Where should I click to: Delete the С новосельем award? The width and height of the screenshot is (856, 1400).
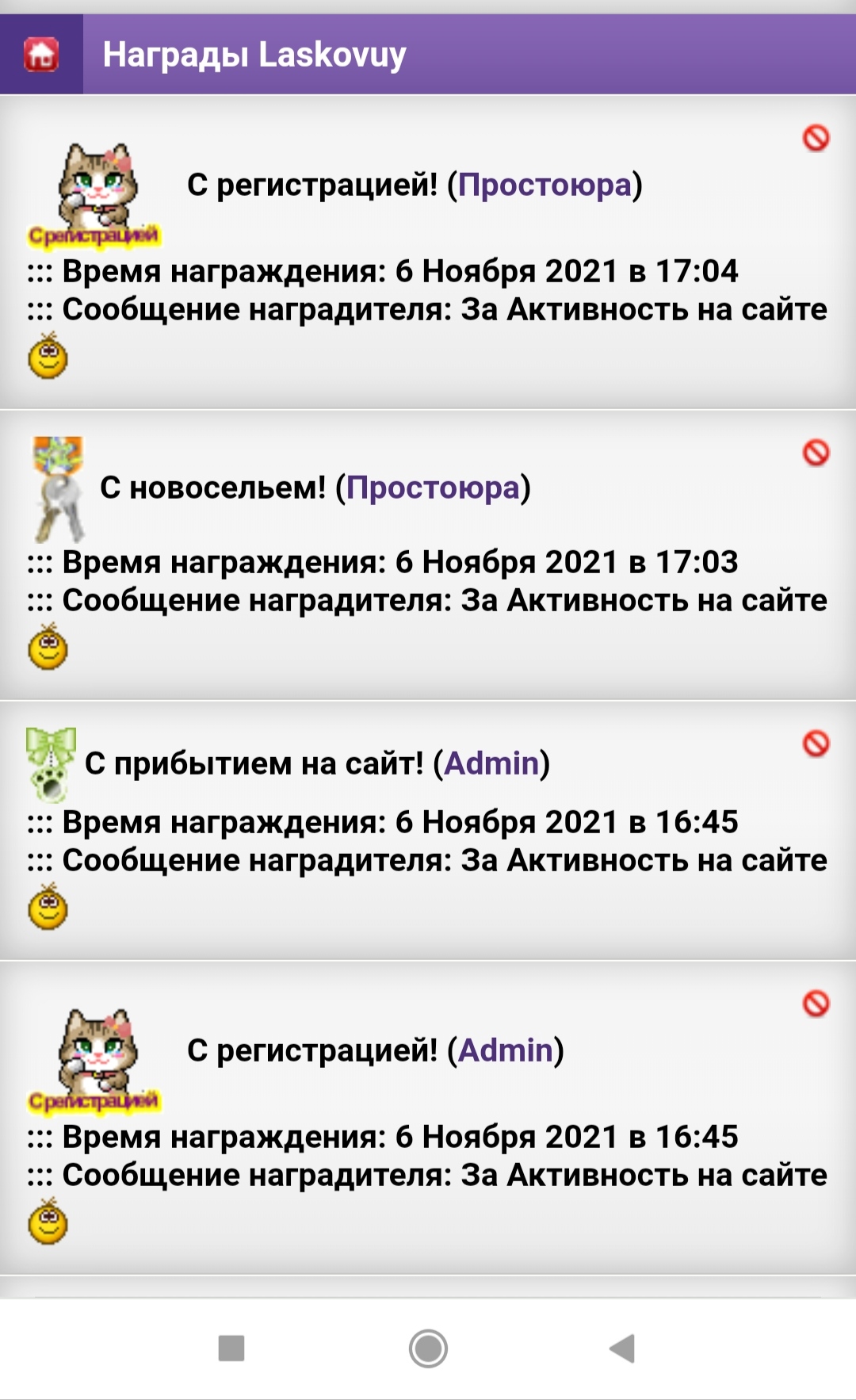(x=816, y=453)
